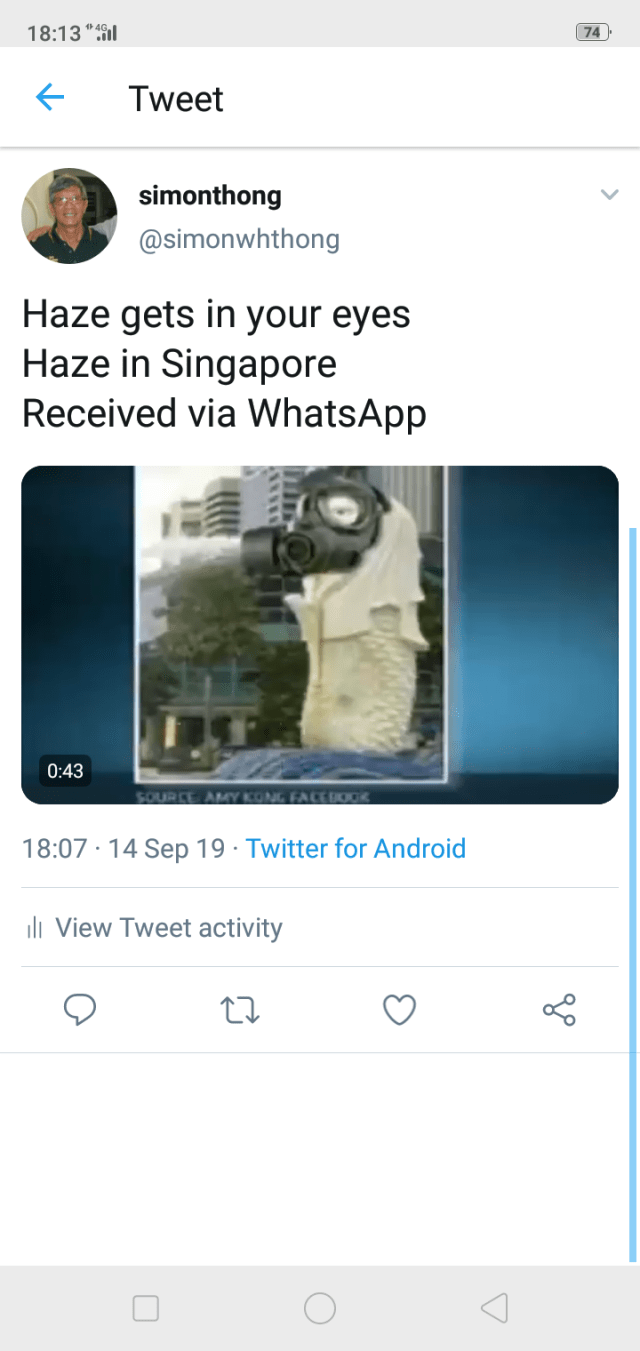Open recent apps from navigation bar

click(146, 1308)
